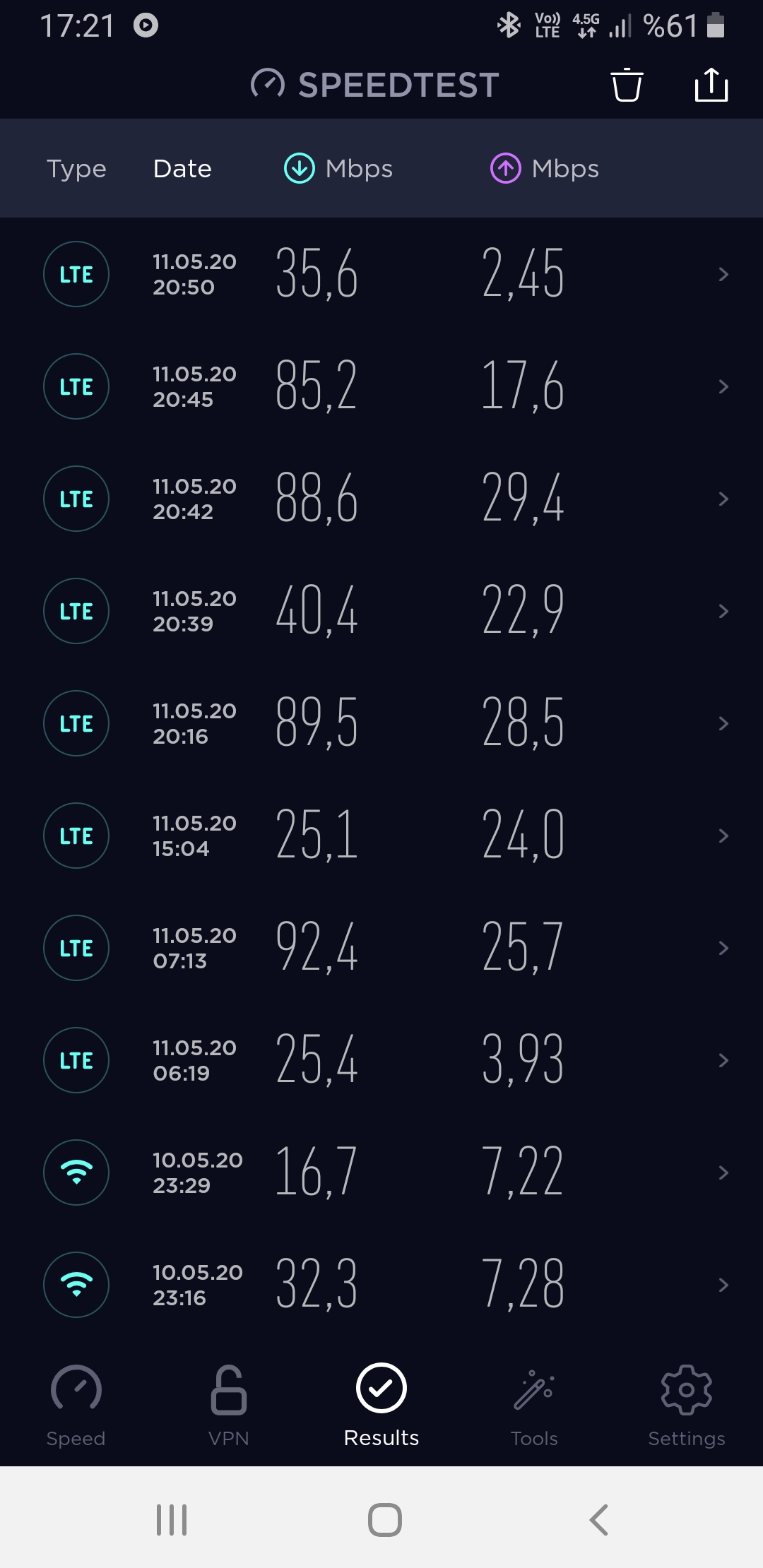The image size is (763, 1568).
Task: Switch to the Speed tab
Action: pos(76,1406)
